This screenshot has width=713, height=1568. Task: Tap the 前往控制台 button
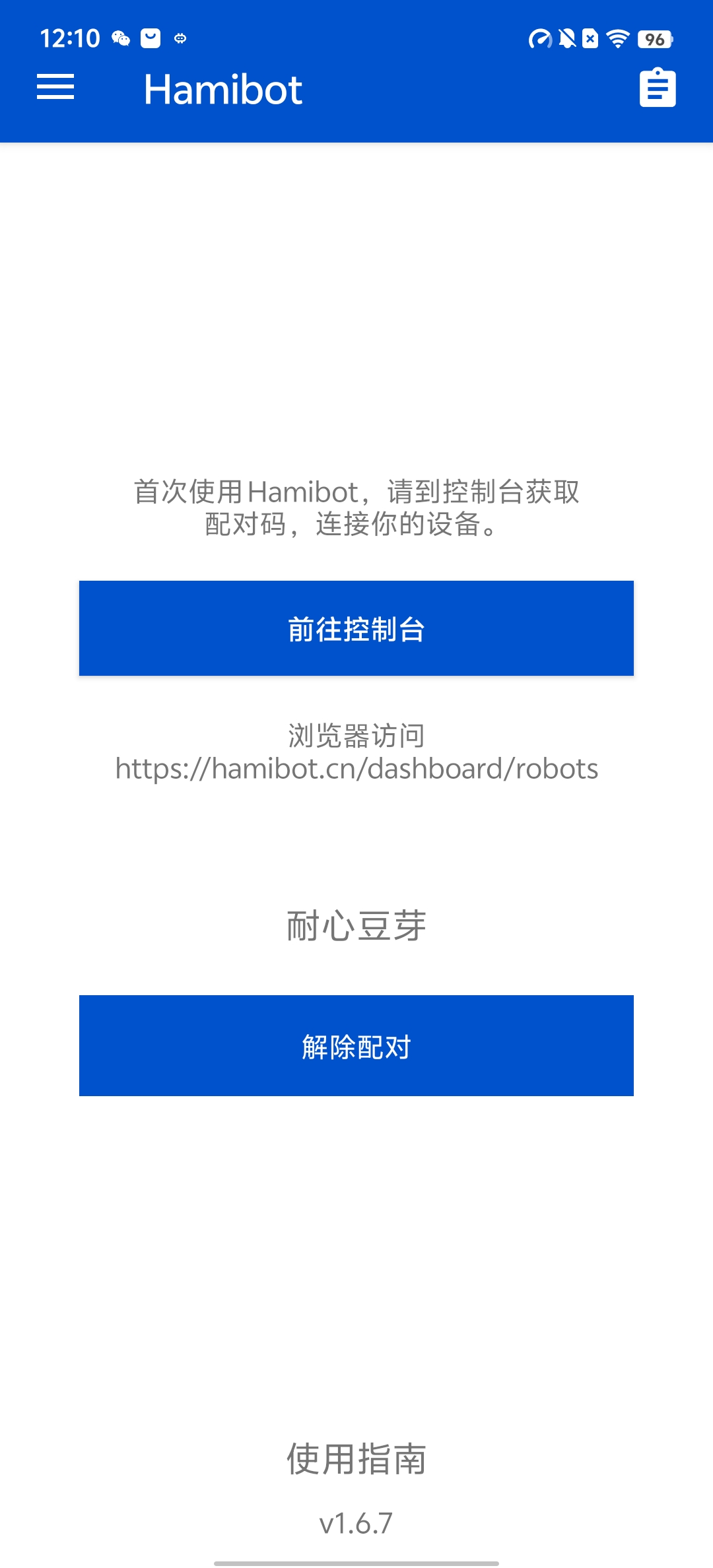(356, 628)
